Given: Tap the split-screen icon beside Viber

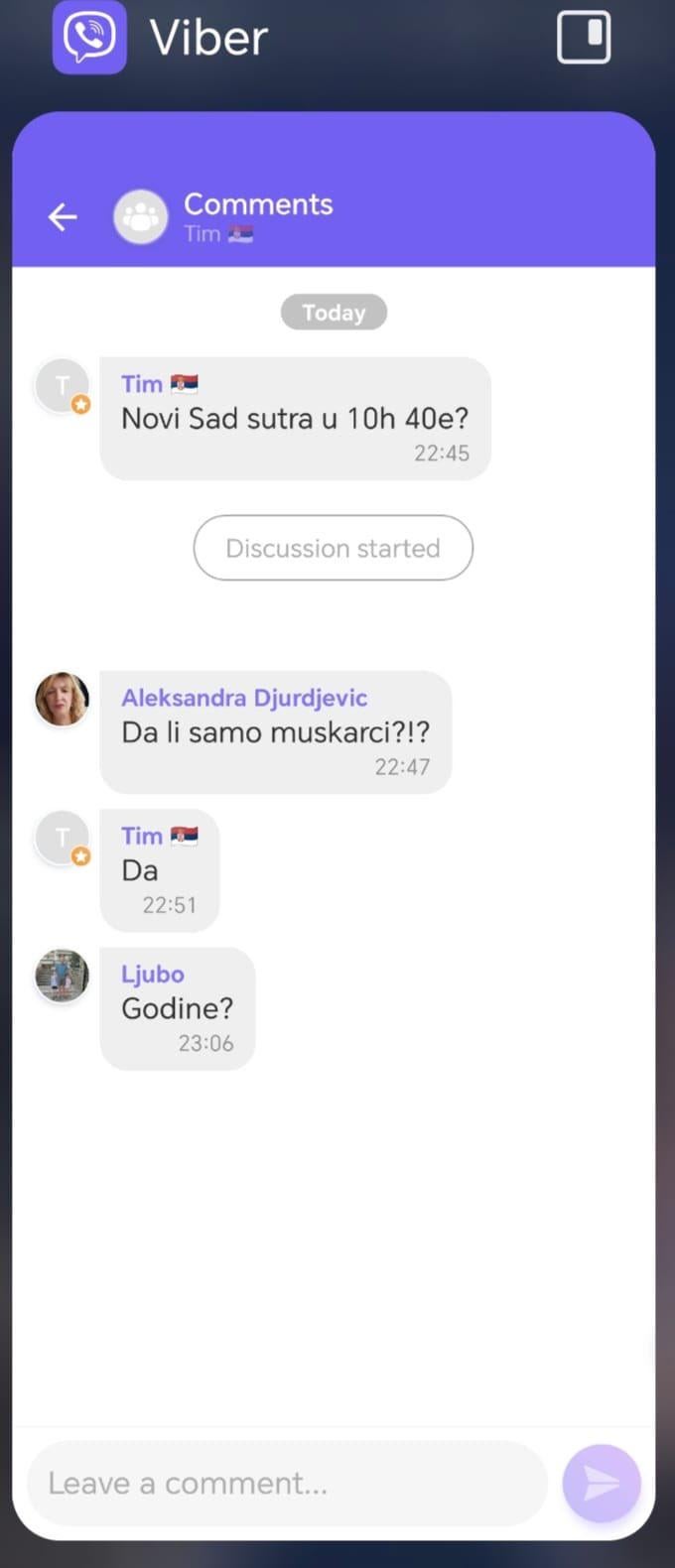Looking at the screenshot, I should [584, 37].
